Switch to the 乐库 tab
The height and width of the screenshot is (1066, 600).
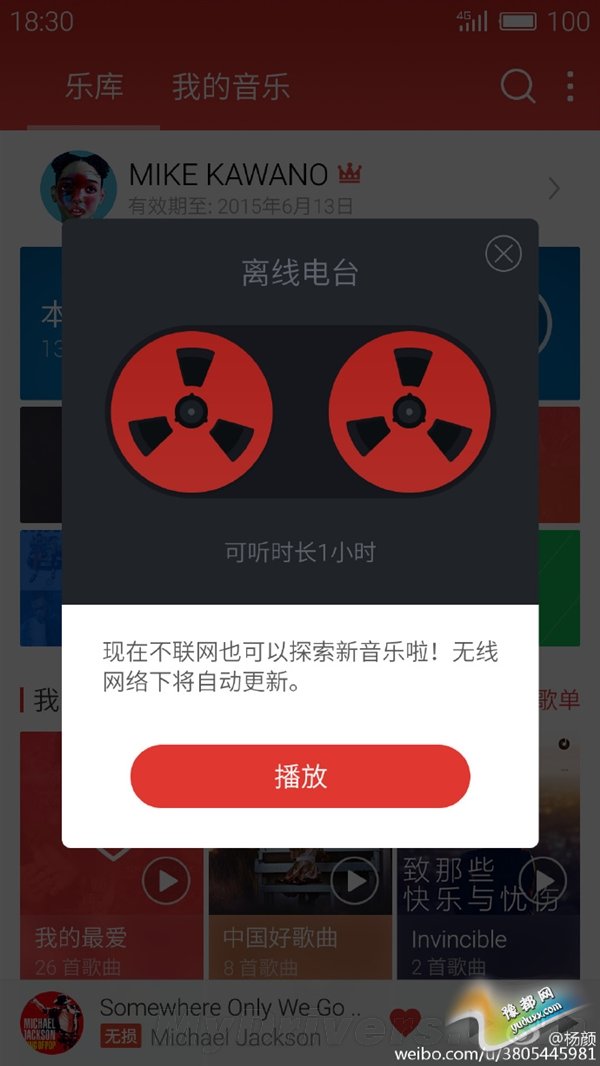tap(94, 87)
